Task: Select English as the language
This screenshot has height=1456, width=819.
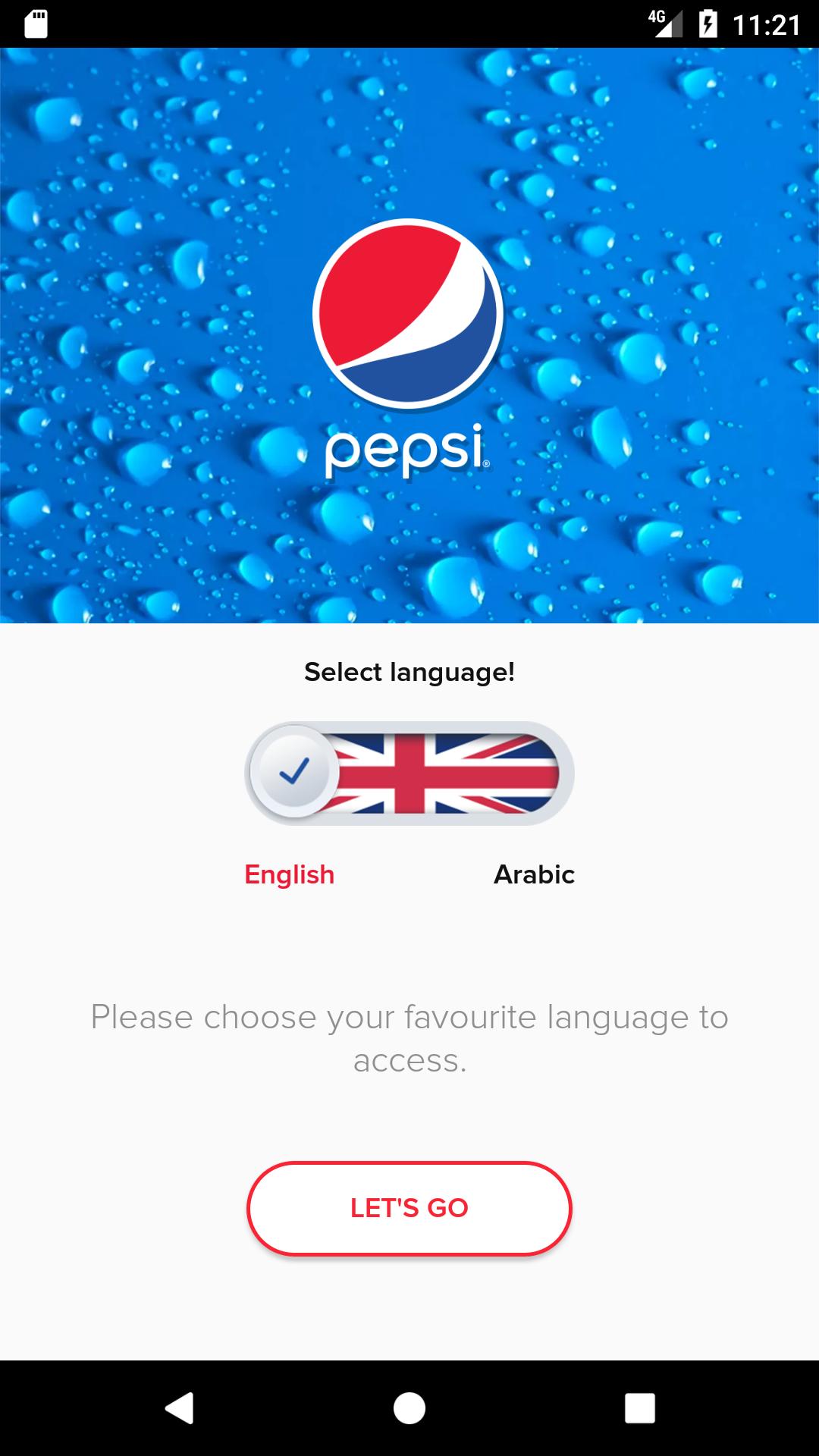Action: [289, 874]
